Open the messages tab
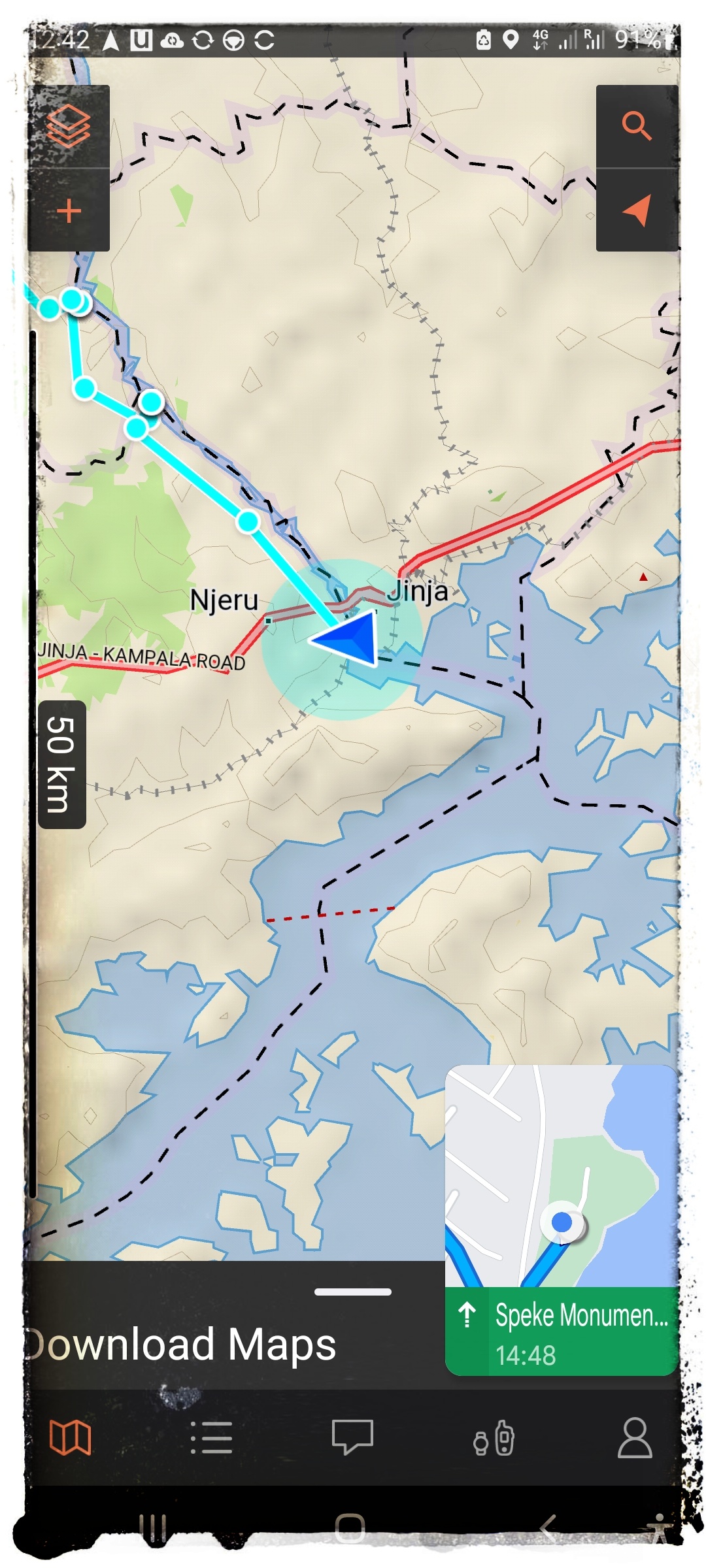 click(x=352, y=1437)
